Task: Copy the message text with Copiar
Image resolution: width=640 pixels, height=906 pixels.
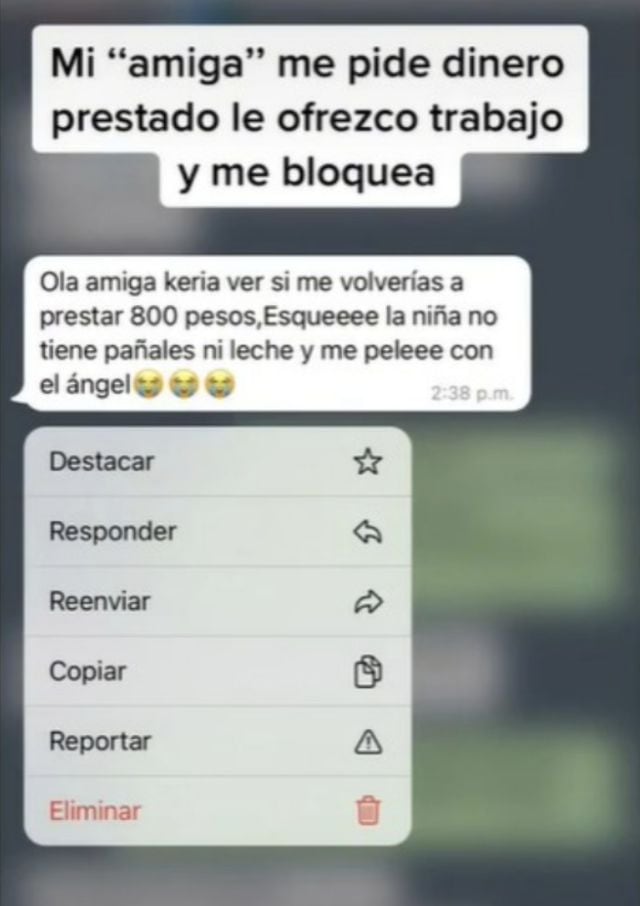Action: (215, 672)
